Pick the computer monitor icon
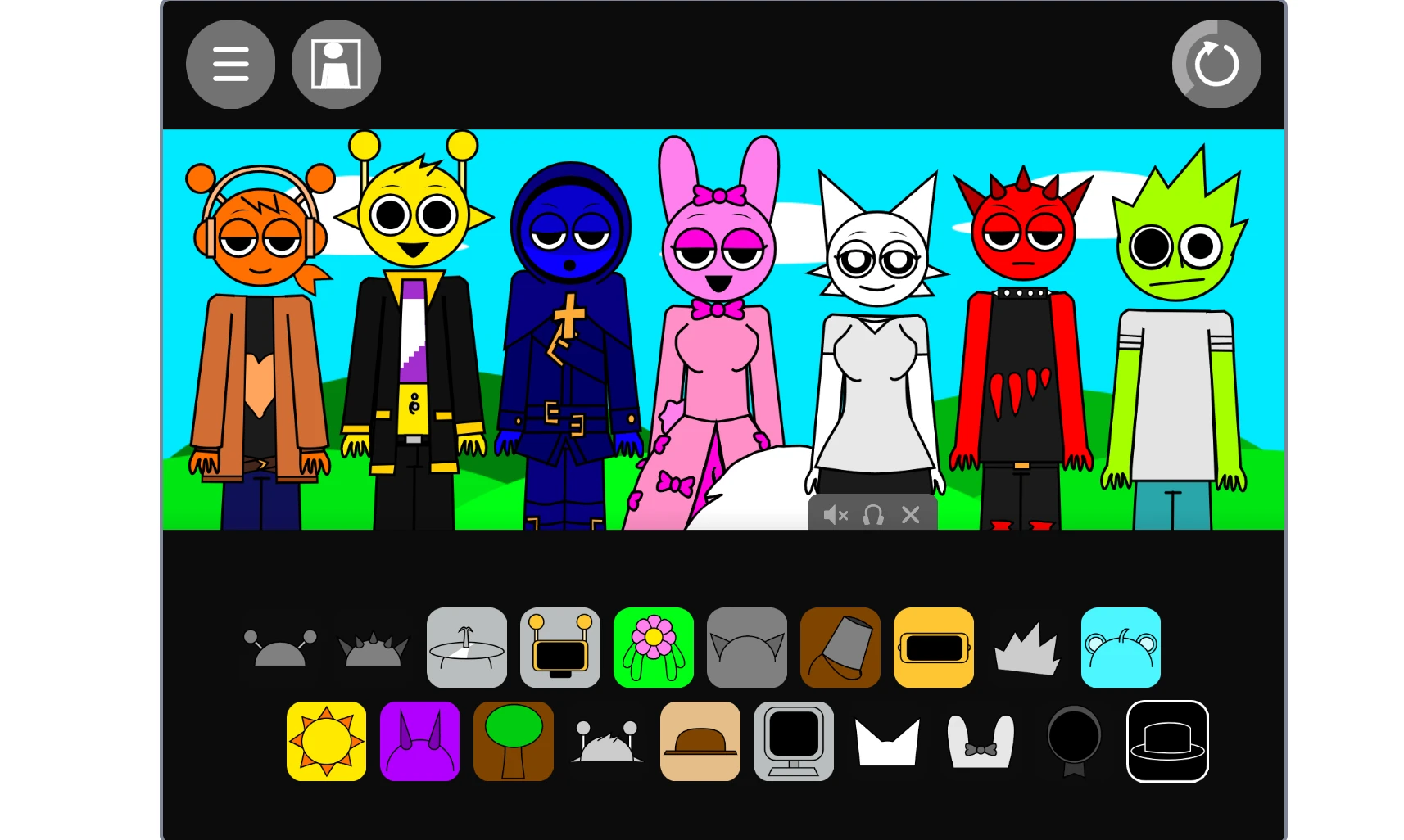 (793, 741)
